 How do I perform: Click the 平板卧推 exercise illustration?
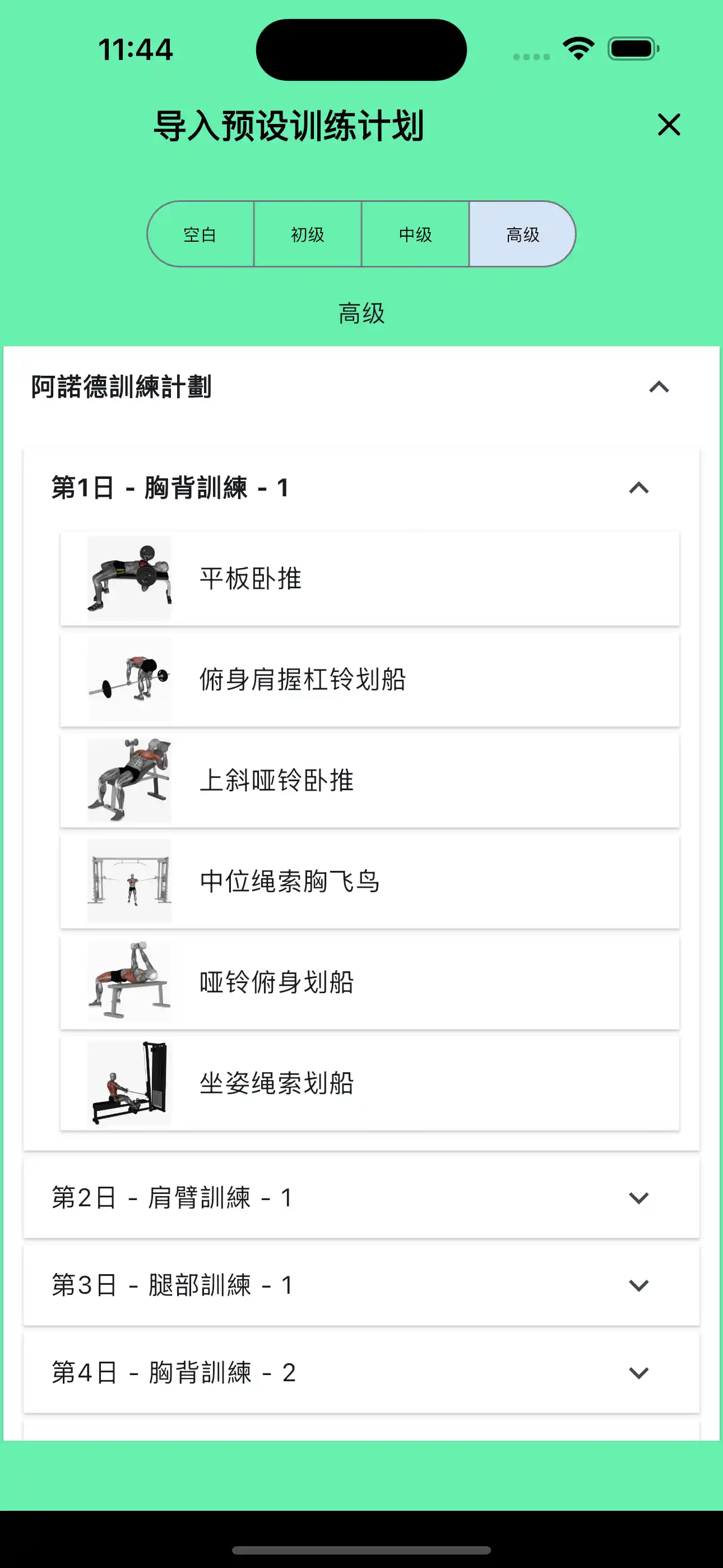129,577
